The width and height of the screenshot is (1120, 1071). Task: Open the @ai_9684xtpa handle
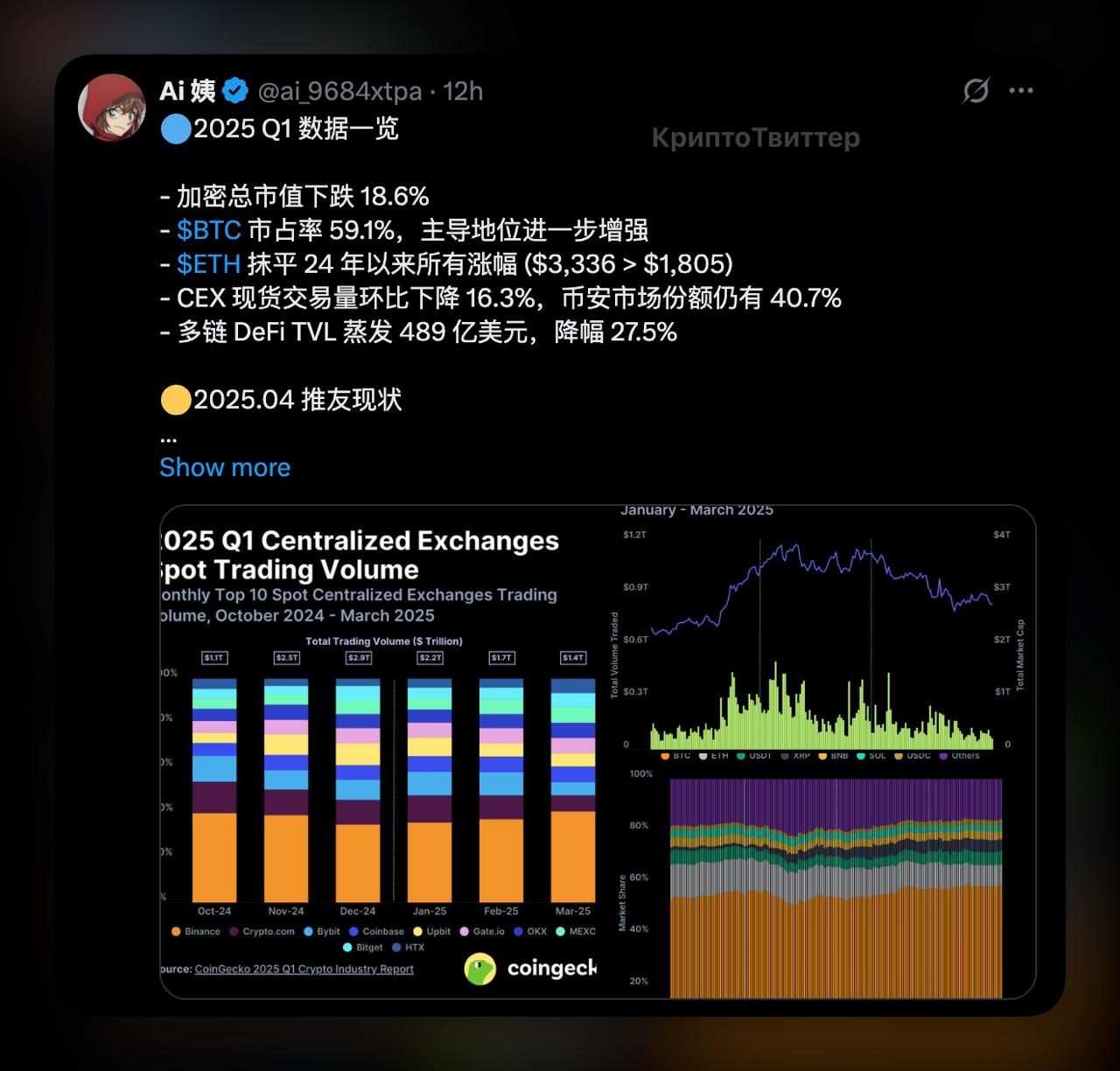pyautogui.click(x=339, y=91)
